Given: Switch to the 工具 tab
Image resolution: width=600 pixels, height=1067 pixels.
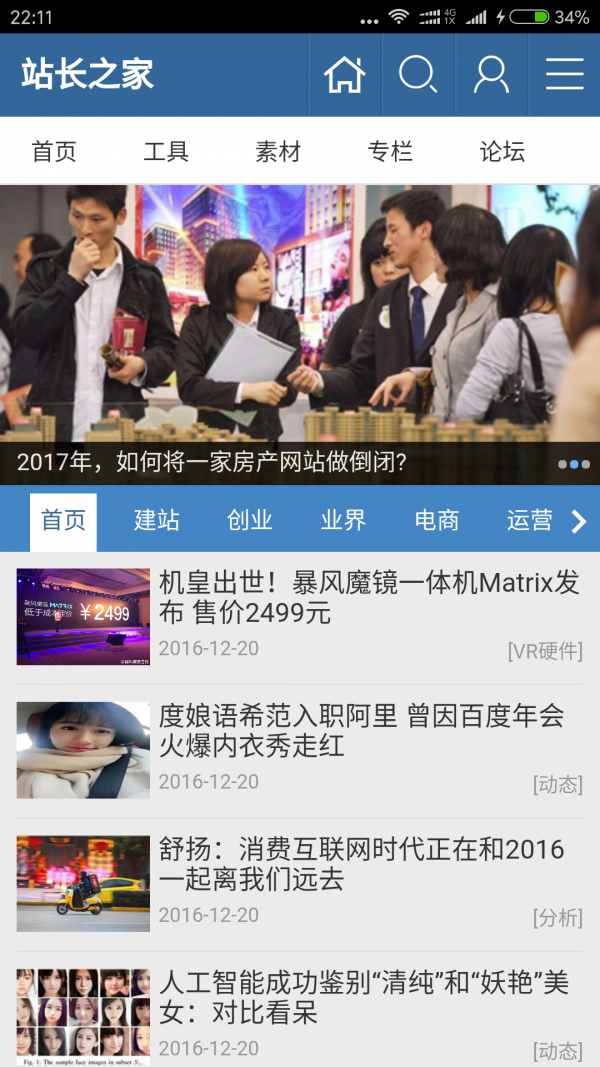Looking at the screenshot, I should coord(166,152).
